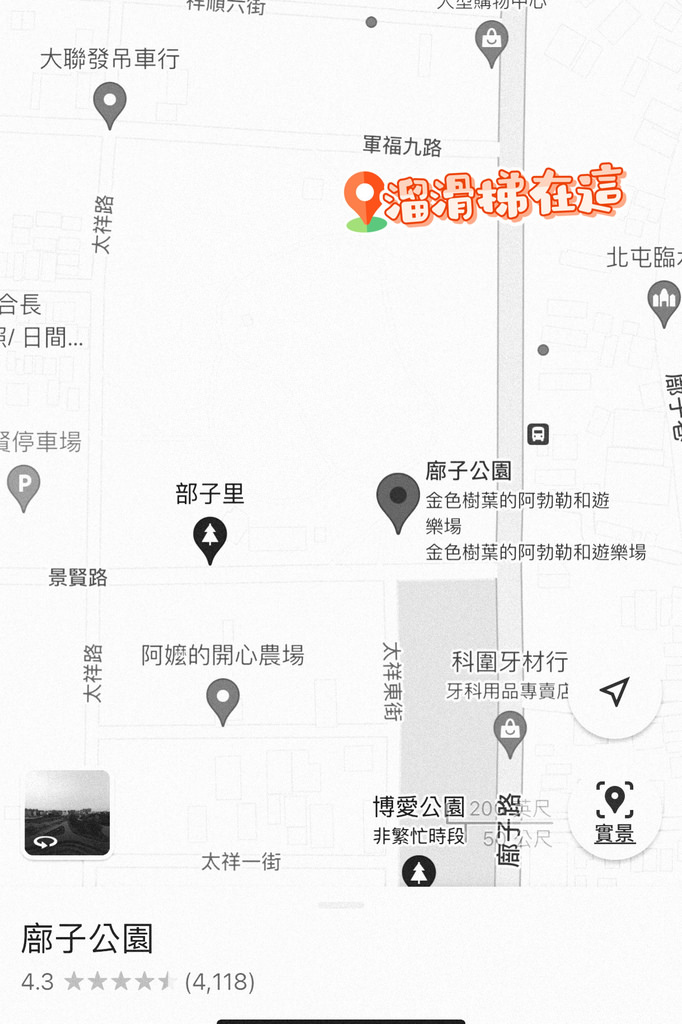Select the parking lot P marker
The width and height of the screenshot is (682, 1024).
click(24, 486)
